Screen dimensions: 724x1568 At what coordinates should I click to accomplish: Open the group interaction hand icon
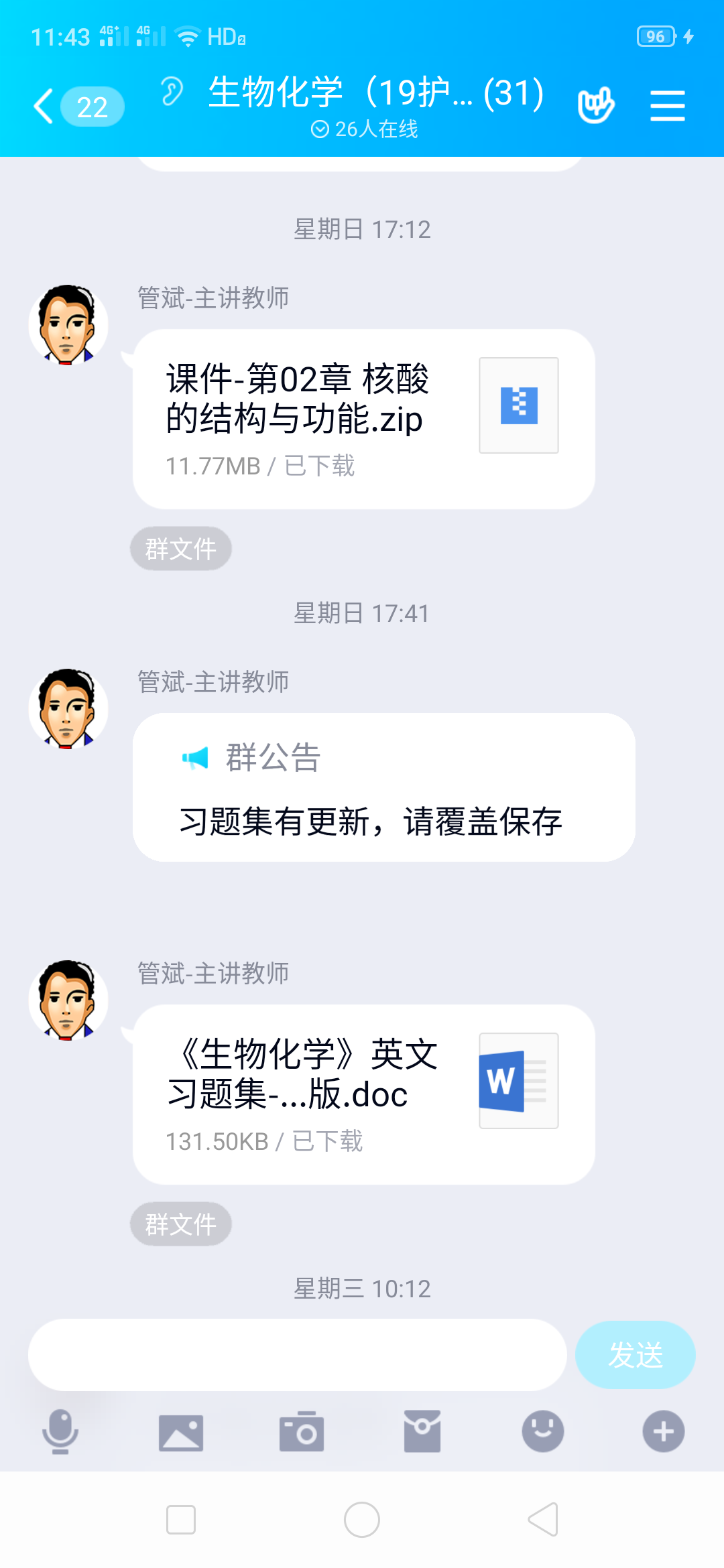pos(595,105)
